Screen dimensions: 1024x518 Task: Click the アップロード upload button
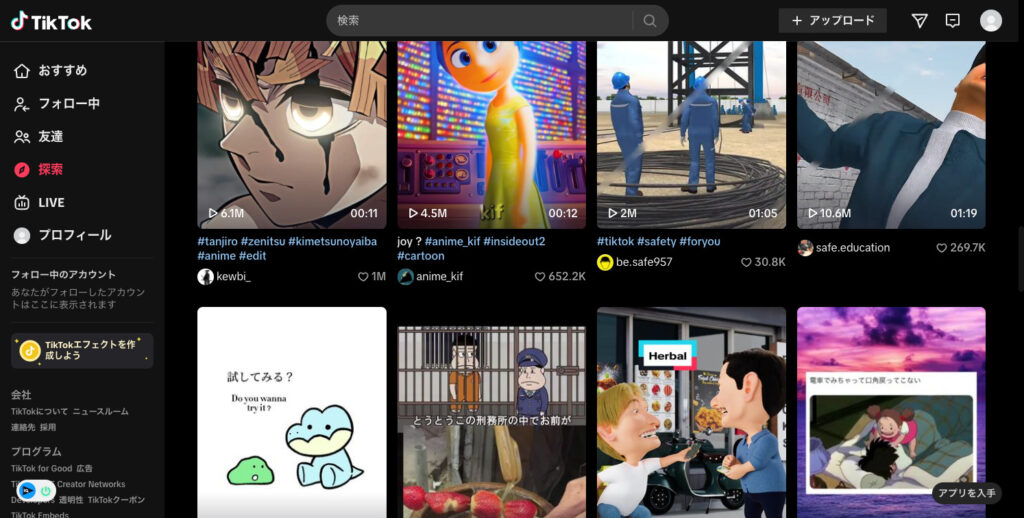832,20
